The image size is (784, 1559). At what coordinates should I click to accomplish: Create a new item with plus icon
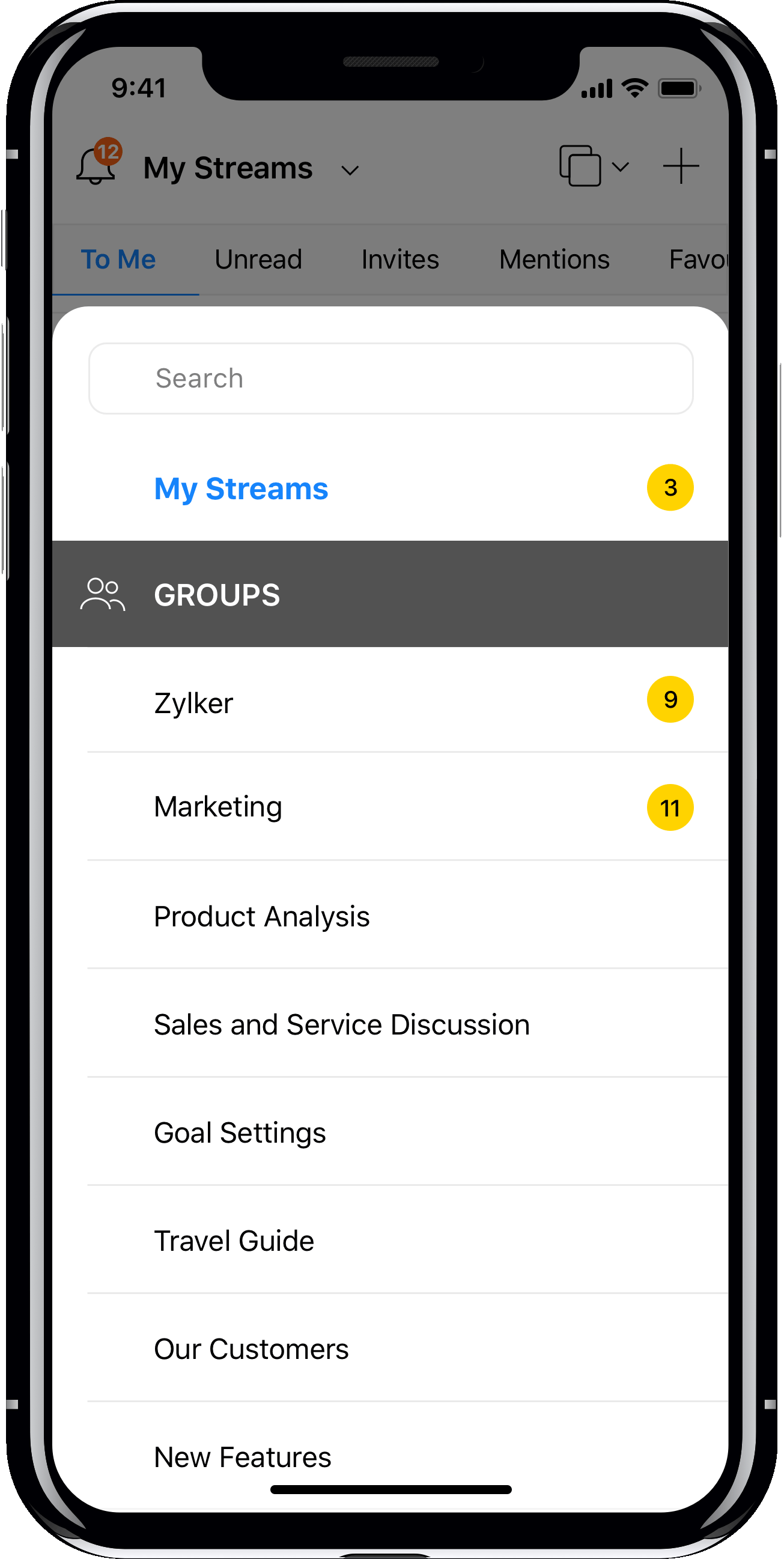[x=681, y=165]
